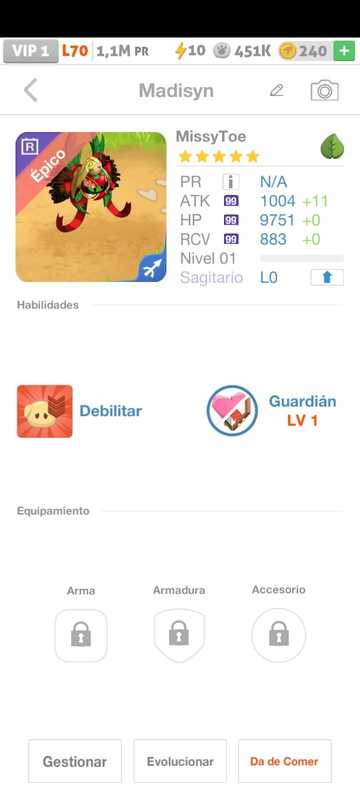Select the locked Accesorio slot
Screen dimensions: 360x800
click(278, 636)
